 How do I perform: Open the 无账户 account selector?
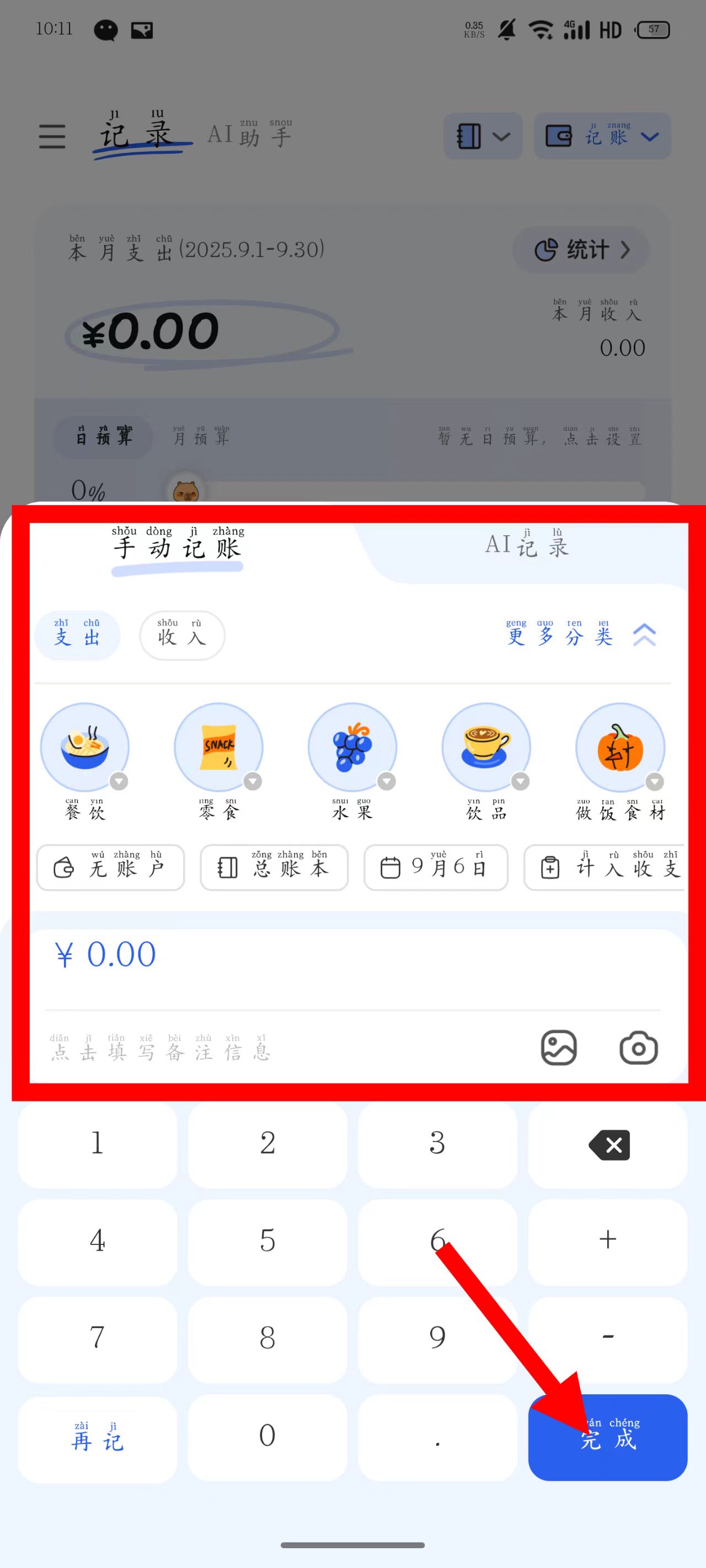(110, 867)
